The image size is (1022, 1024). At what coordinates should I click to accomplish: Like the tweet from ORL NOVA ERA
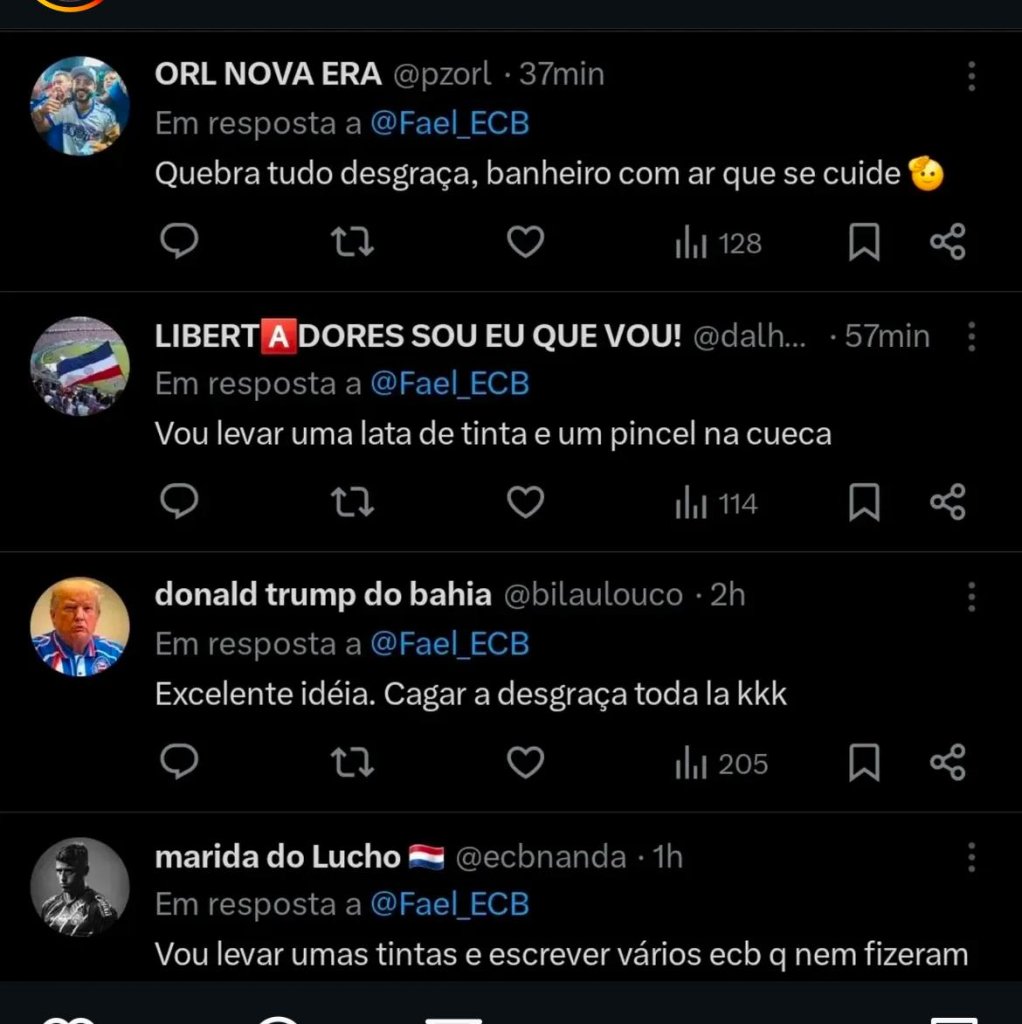(x=525, y=242)
